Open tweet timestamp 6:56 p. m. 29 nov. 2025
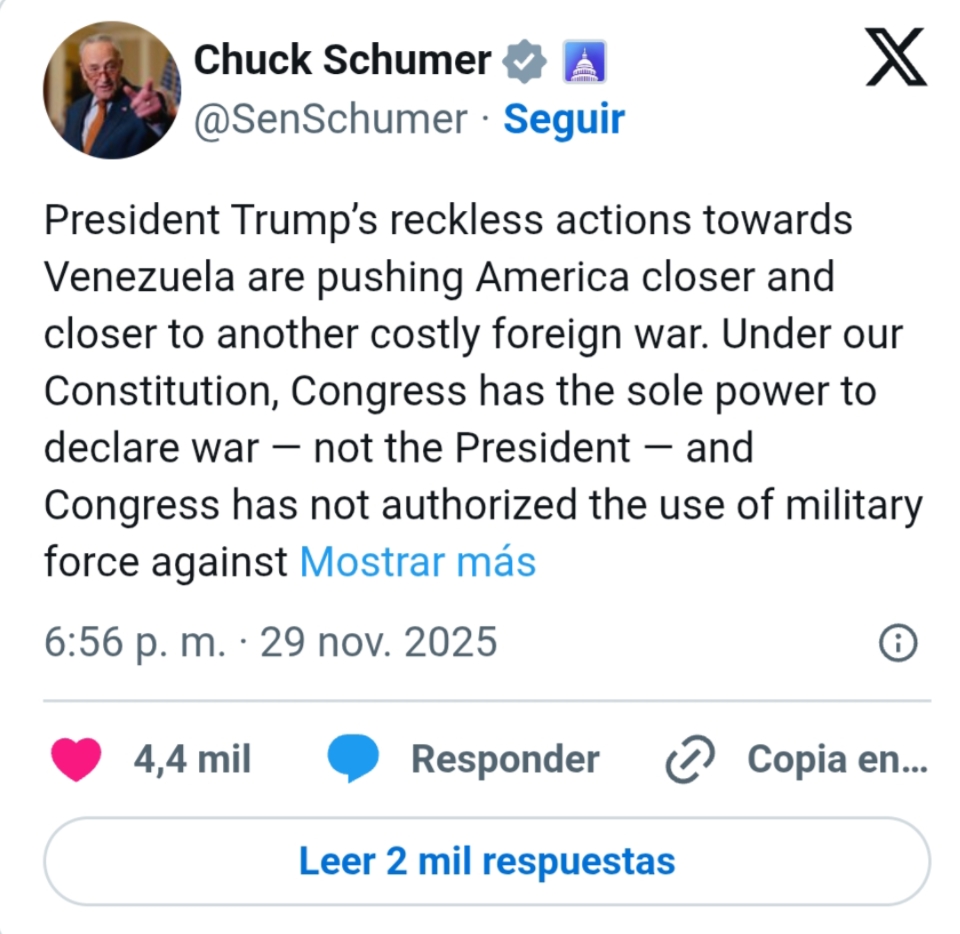 coord(270,642)
